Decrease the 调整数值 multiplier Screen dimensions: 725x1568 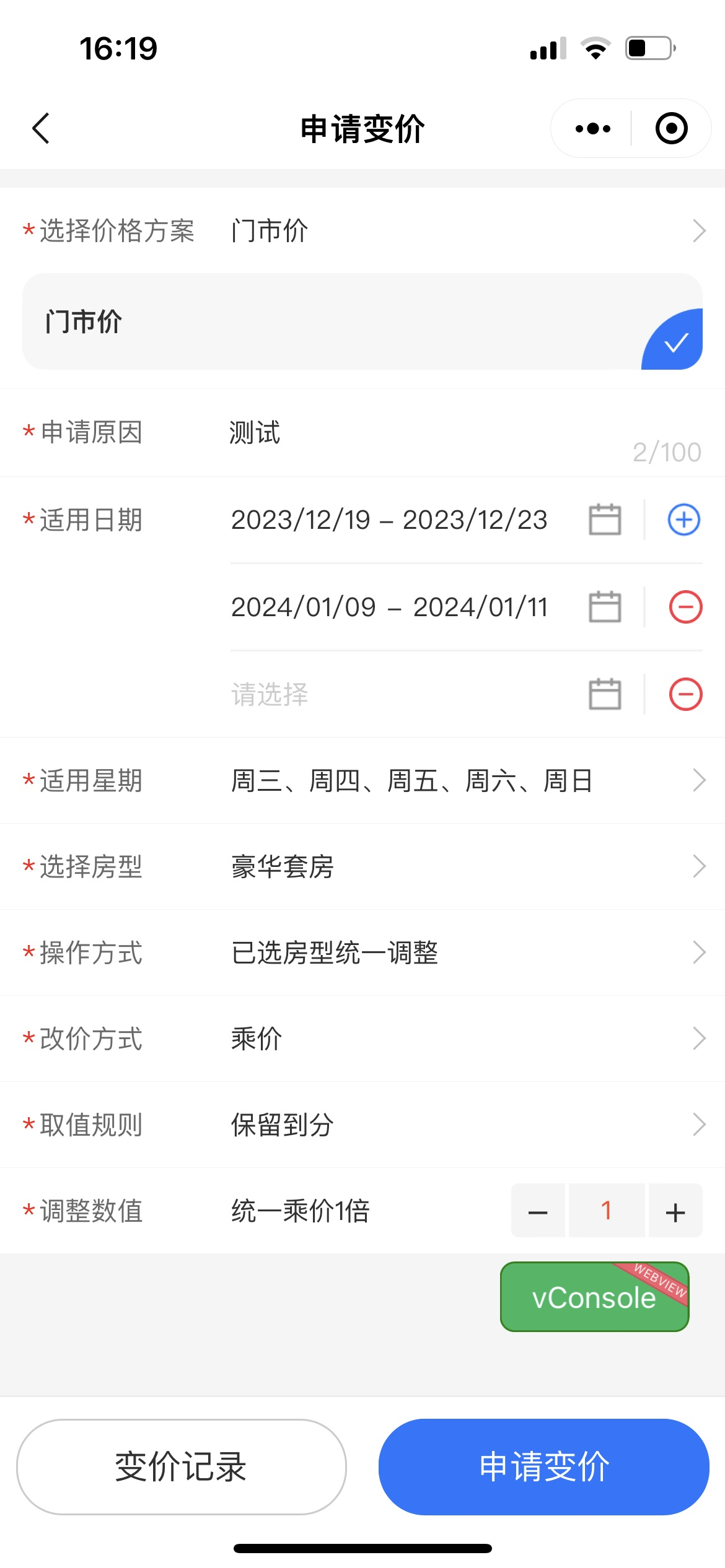pyautogui.click(x=538, y=1211)
